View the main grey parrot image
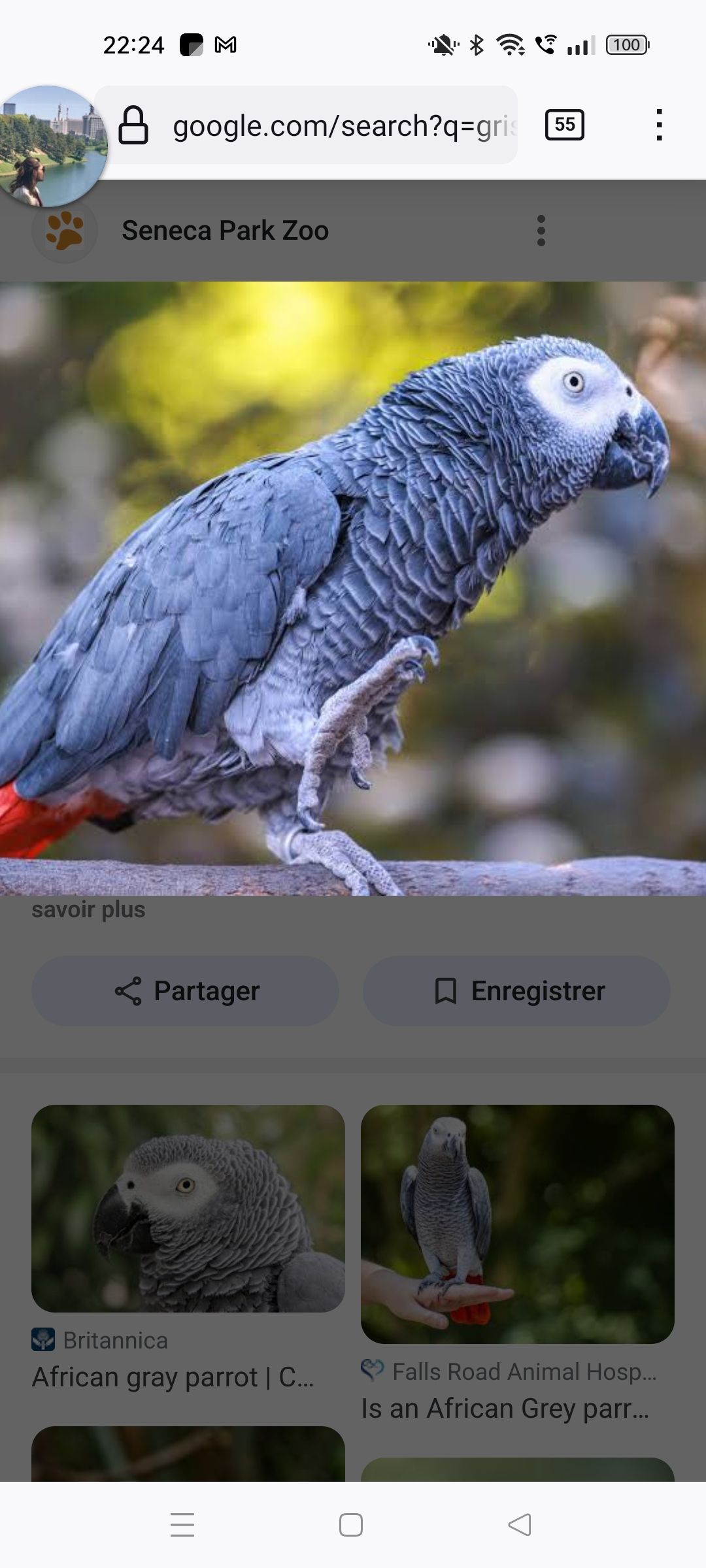This screenshot has height=1568, width=706. [x=353, y=588]
